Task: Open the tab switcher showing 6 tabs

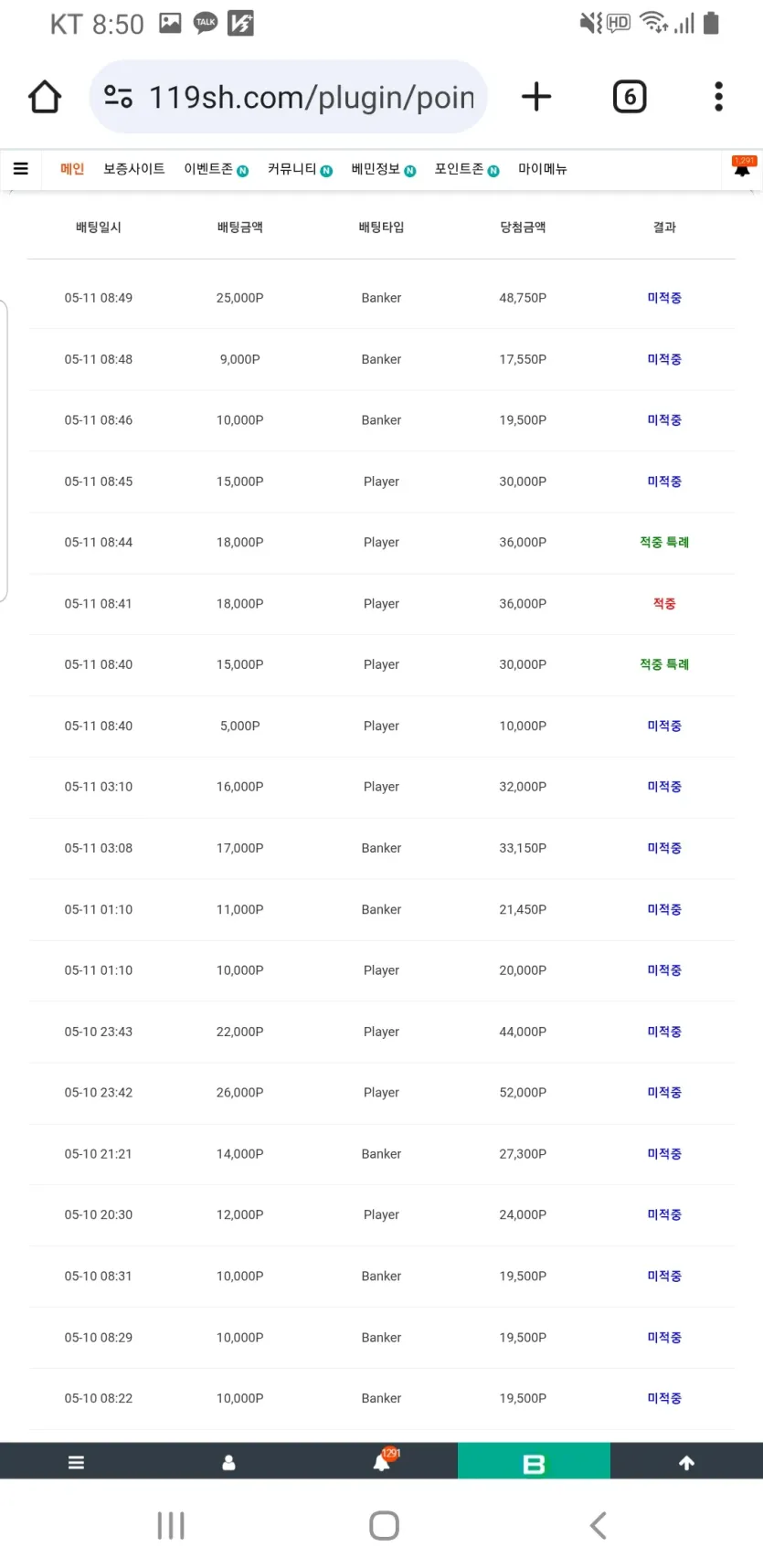Action: pos(630,96)
